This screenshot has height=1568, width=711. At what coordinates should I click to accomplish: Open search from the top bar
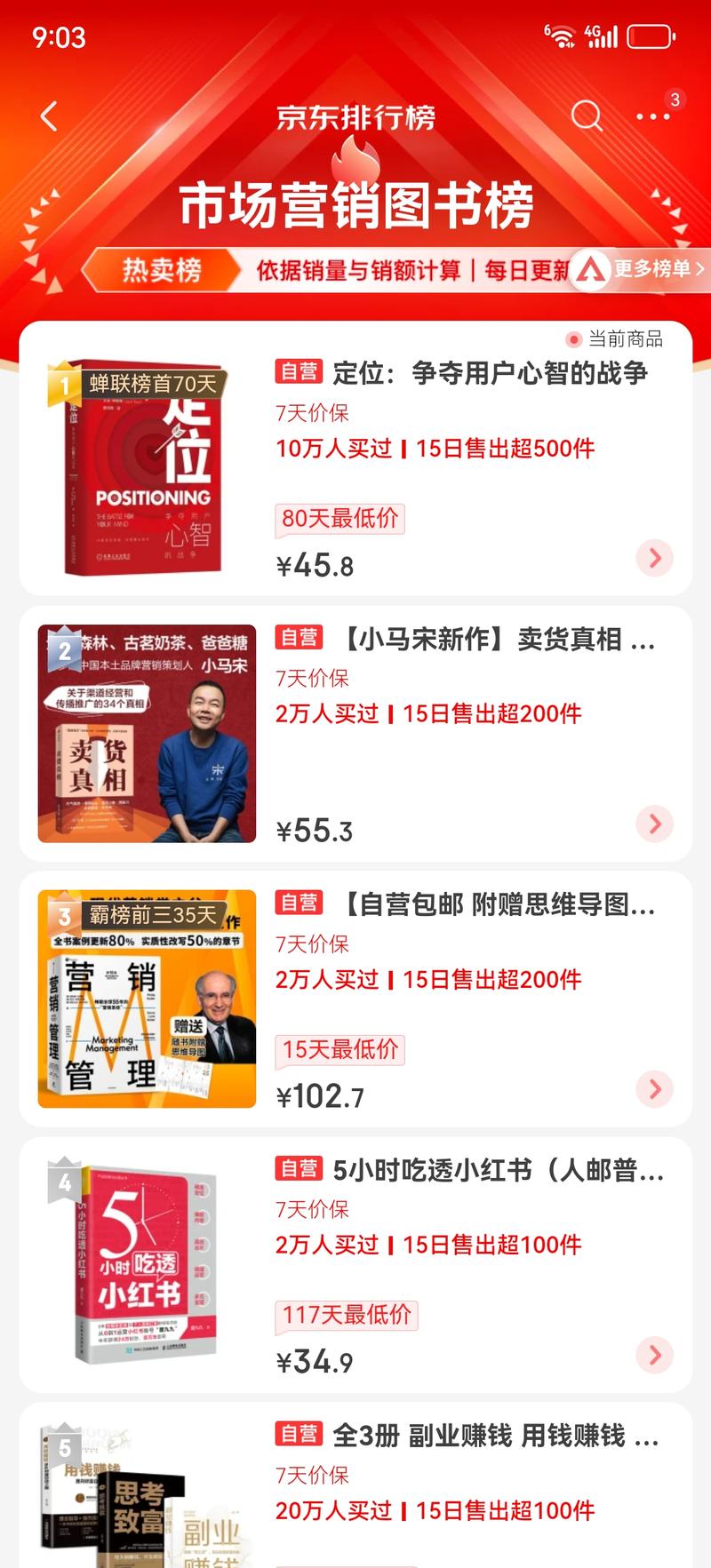pyautogui.click(x=586, y=115)
